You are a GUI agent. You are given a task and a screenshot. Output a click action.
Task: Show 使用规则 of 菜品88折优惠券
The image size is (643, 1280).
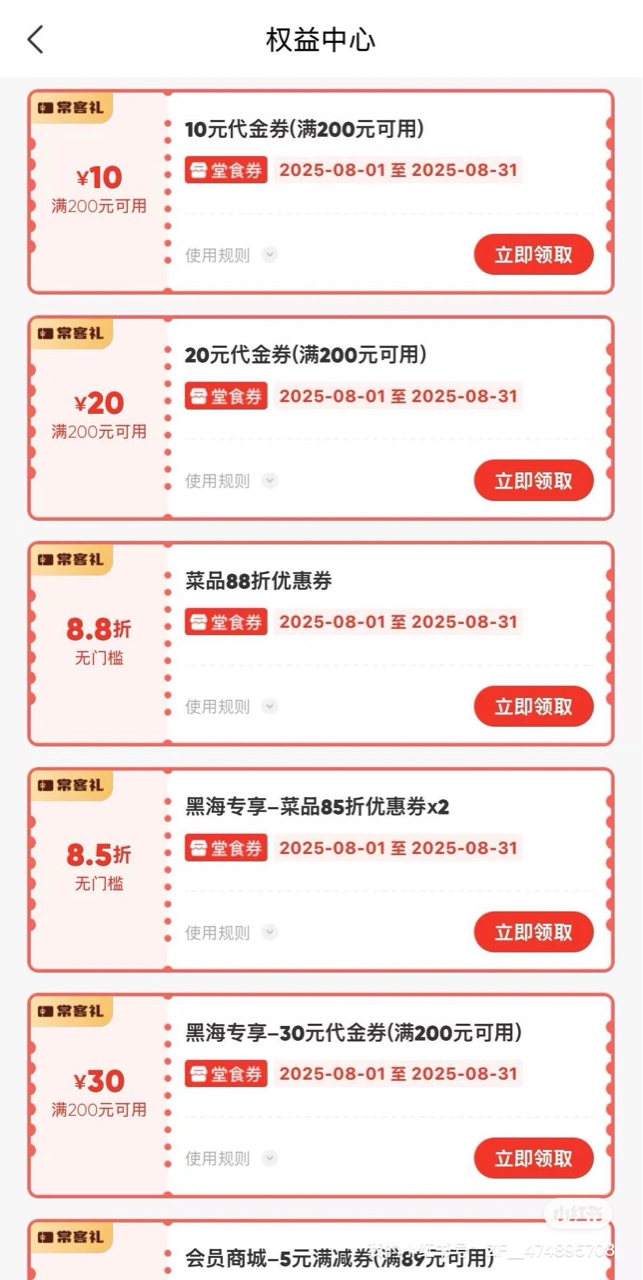(230, 707)
